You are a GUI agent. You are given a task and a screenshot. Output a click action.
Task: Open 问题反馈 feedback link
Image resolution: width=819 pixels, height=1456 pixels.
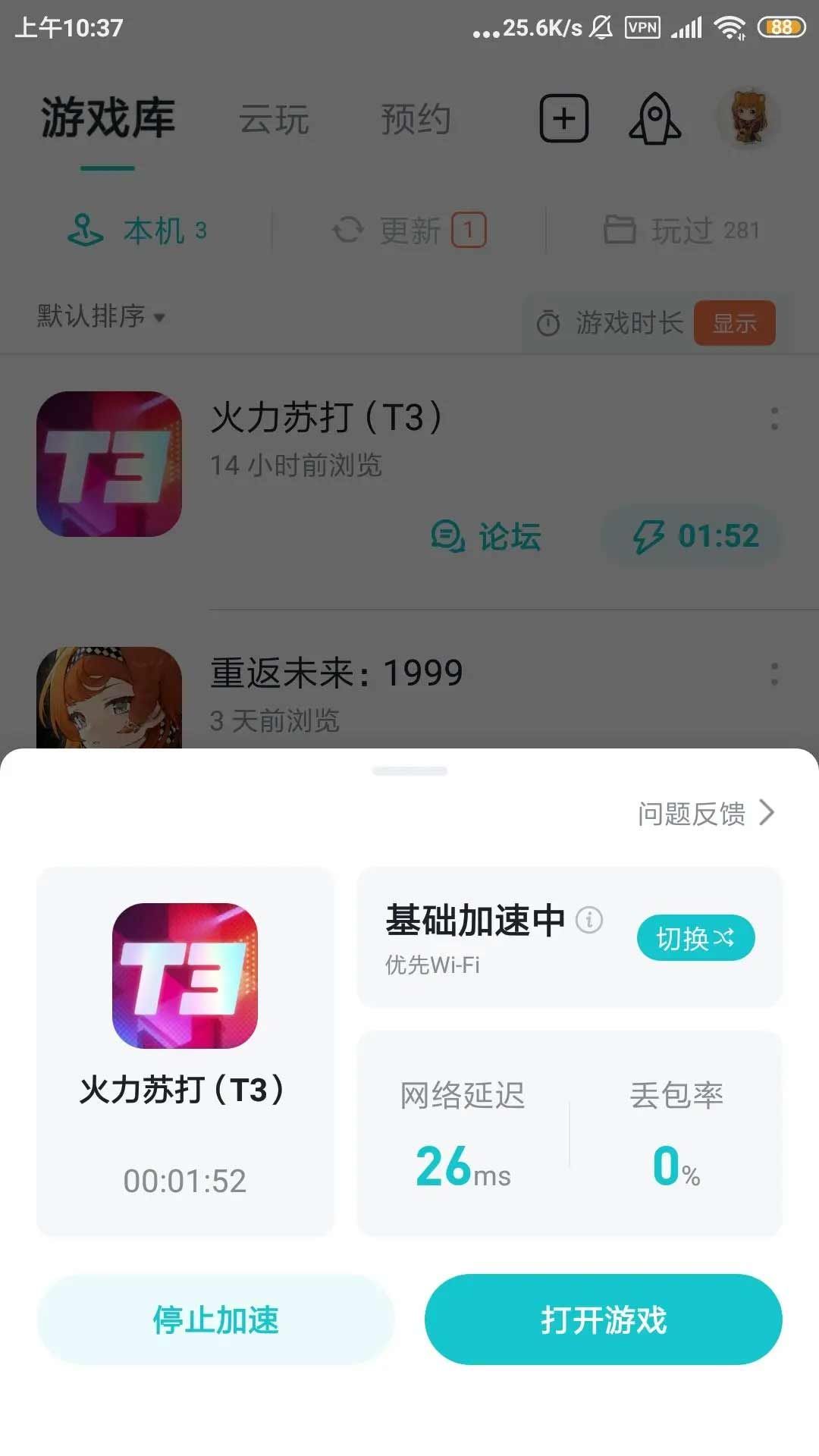pos(705,814)
